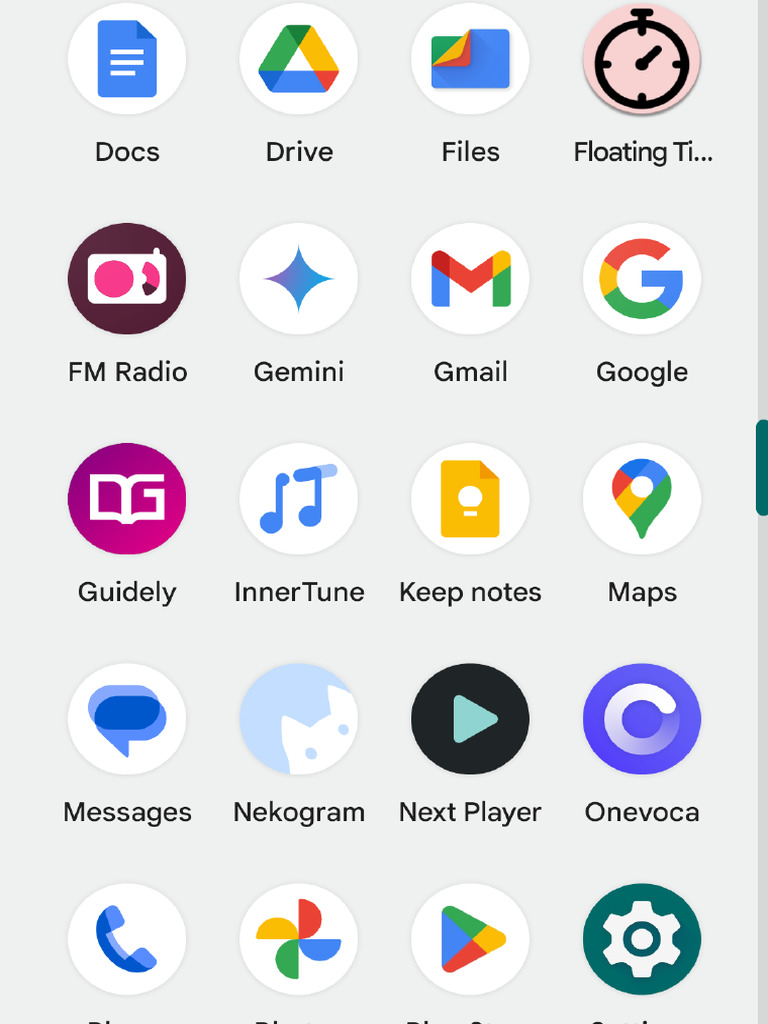The width and height of the screenshot is (768, 1024).
Task: Open Gmail
Action: (470, 279)
